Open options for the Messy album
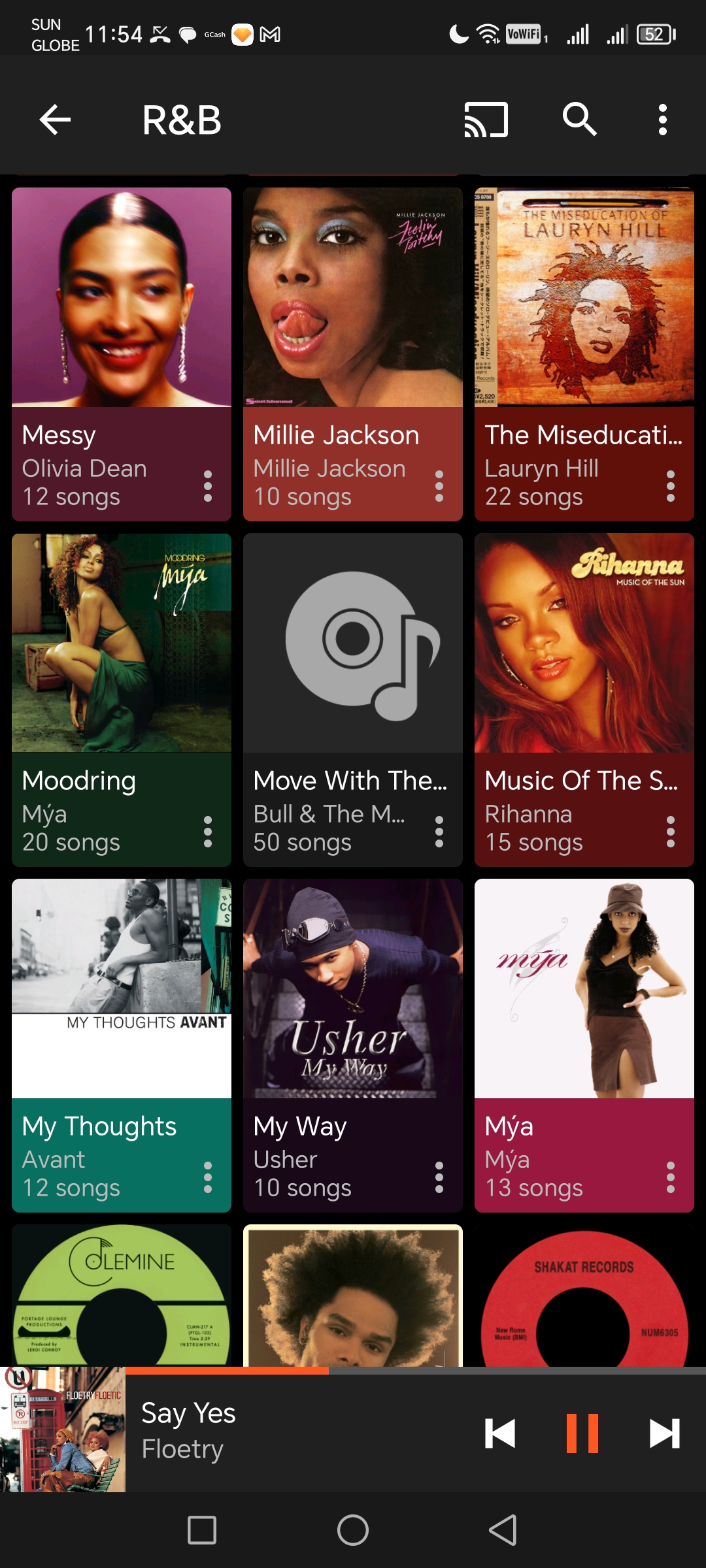Viewport: 706px width, 1568px height. pyautogui.click(x=208, y=486)
